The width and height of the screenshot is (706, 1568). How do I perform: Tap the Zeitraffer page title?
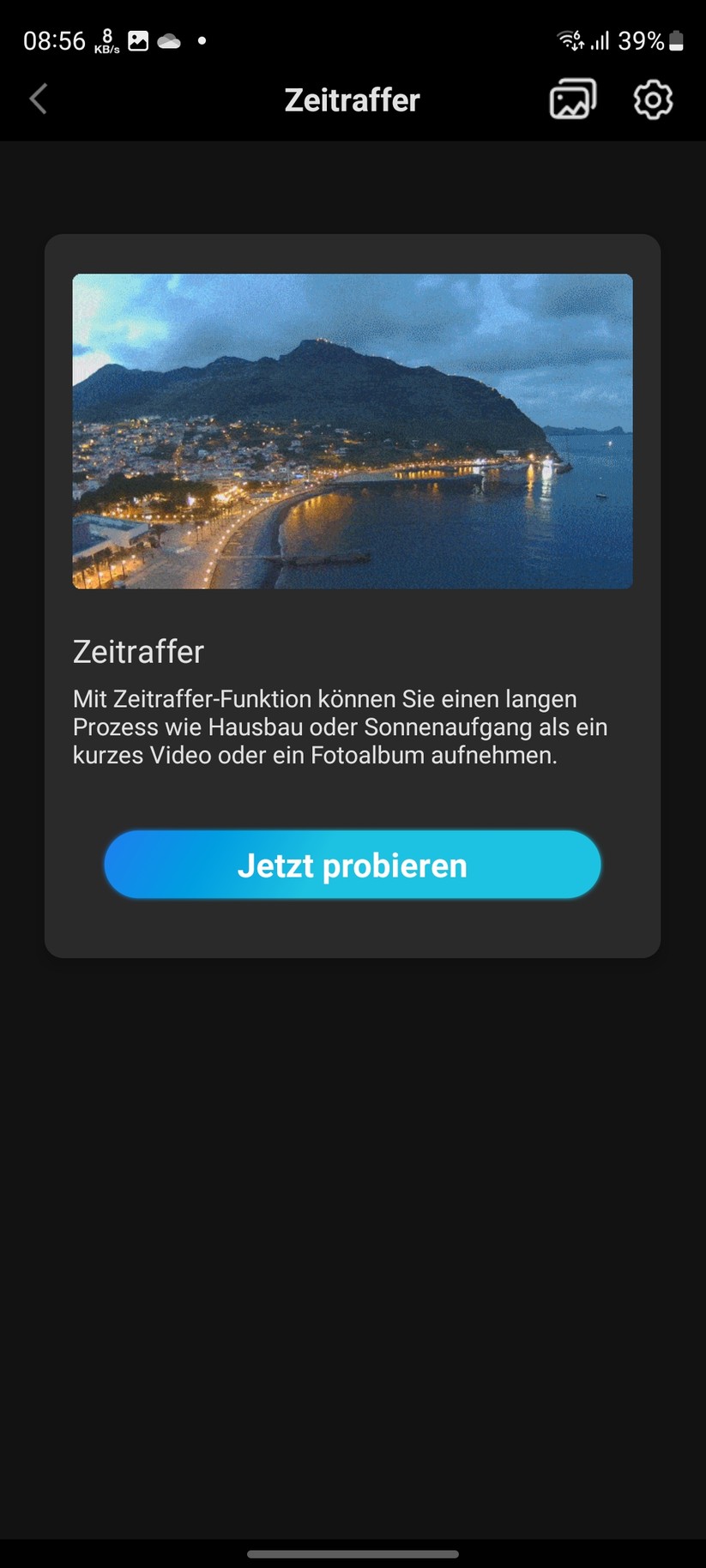(352, 99)
